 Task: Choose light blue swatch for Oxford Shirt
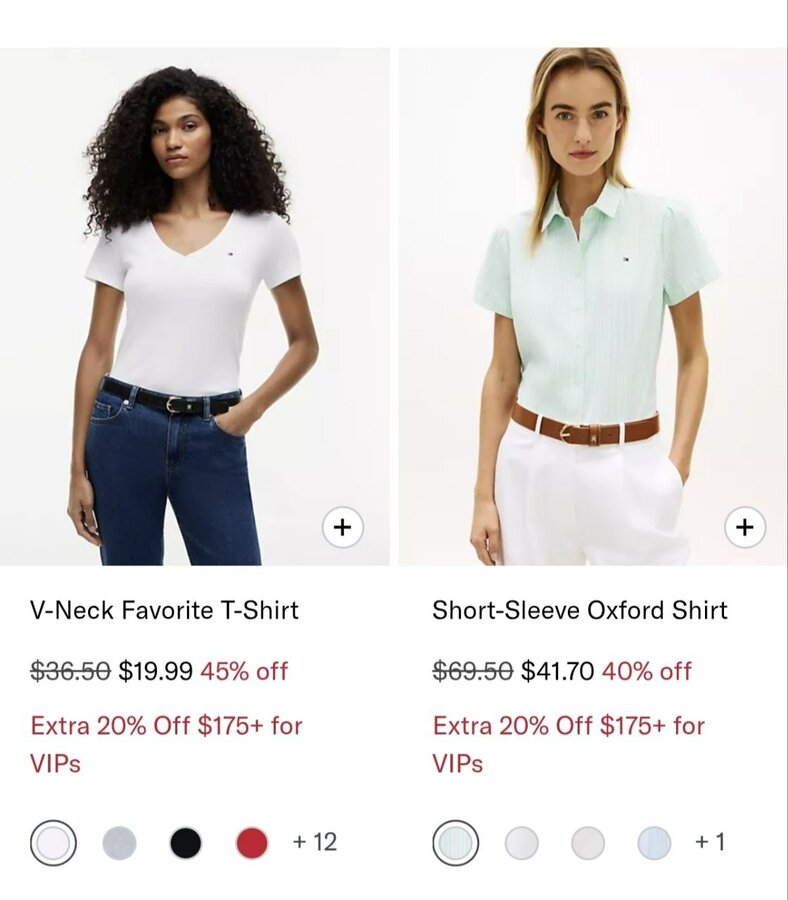tap(654, 843)
